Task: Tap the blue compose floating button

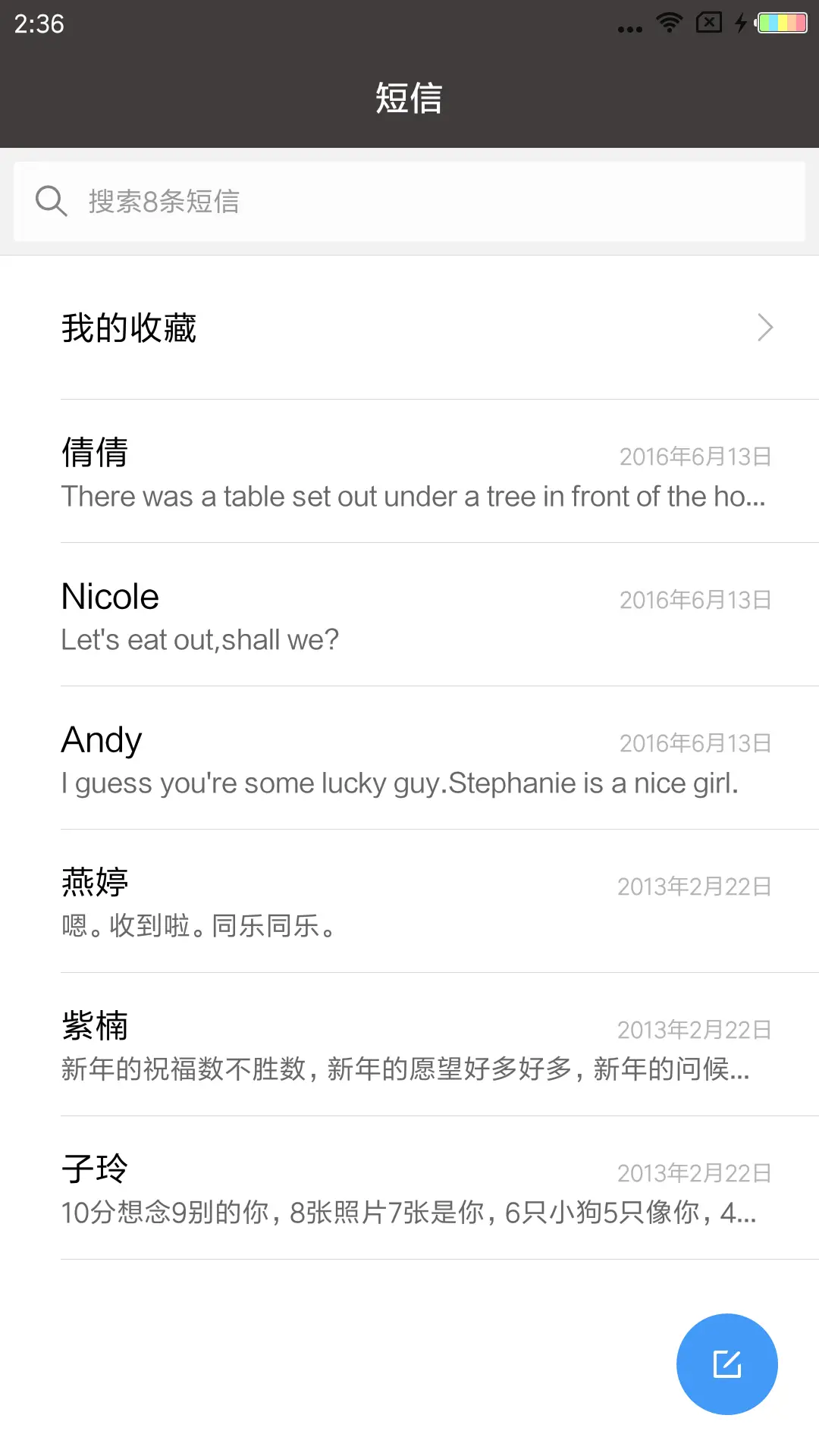Action: [726, 1363]
